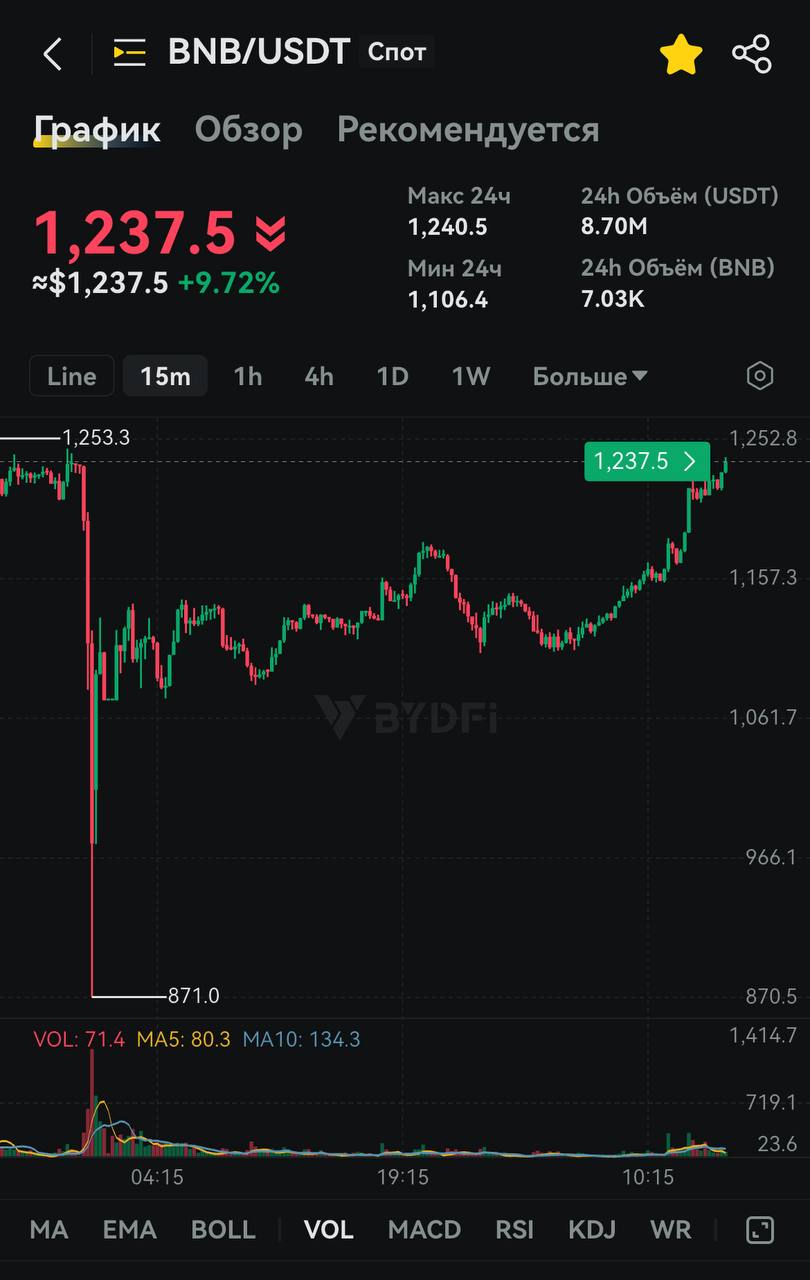Open the BNB/USDT pair list
This screenshot has width=810, height=1280.
pyautogui.click(x=130, y=53)
